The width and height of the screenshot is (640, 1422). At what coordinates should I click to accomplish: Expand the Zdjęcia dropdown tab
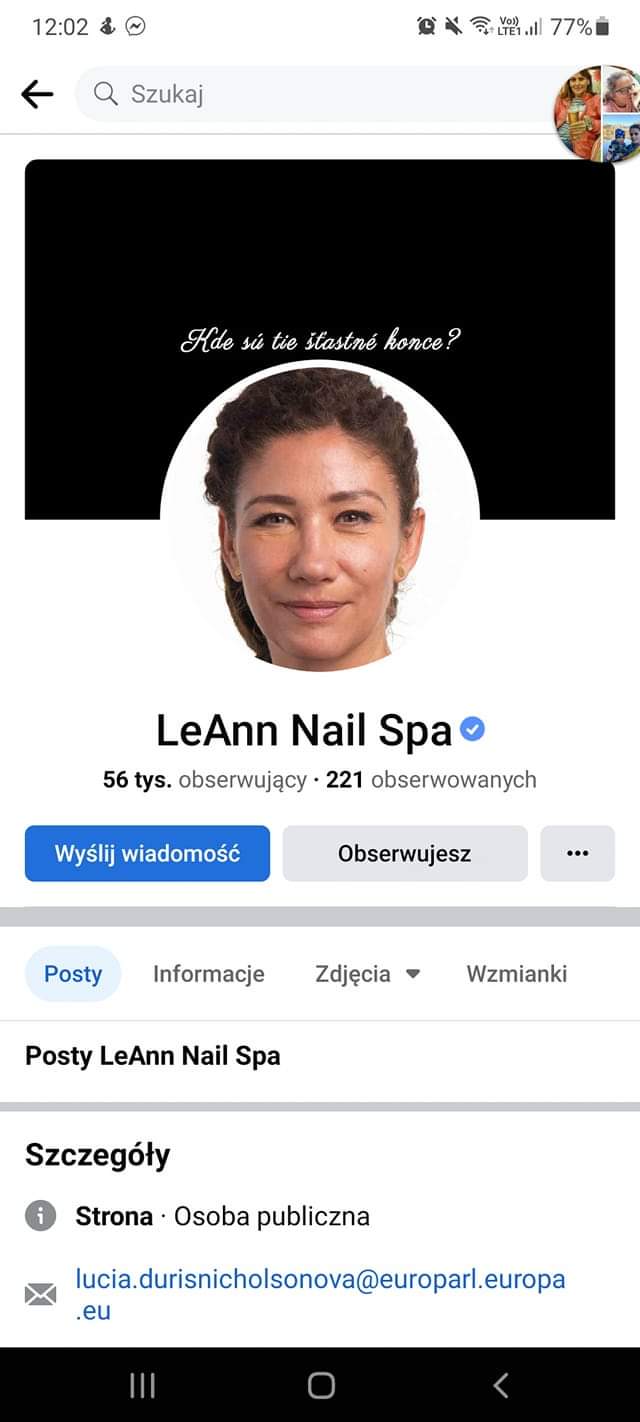coord(367,974)
